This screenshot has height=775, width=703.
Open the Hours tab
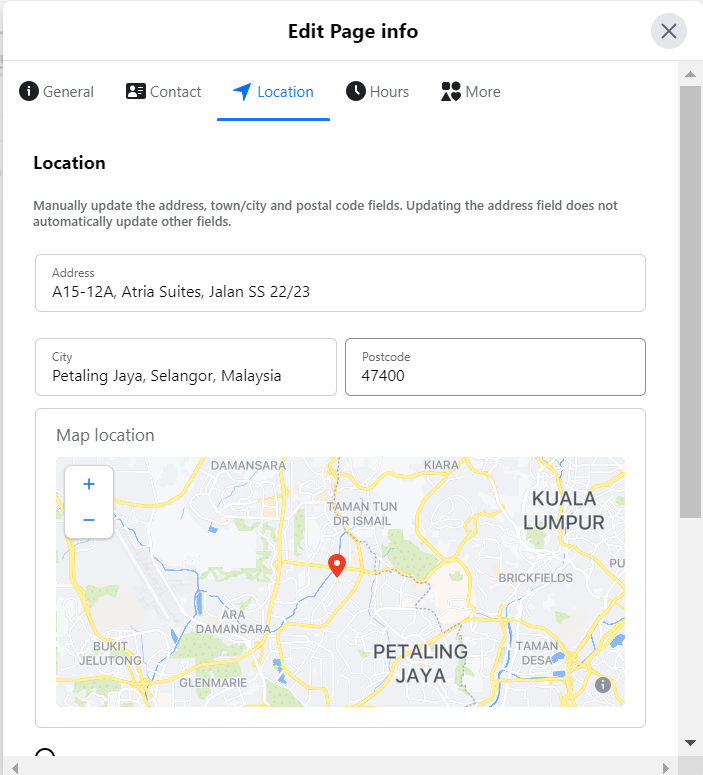tap(377, 92)
